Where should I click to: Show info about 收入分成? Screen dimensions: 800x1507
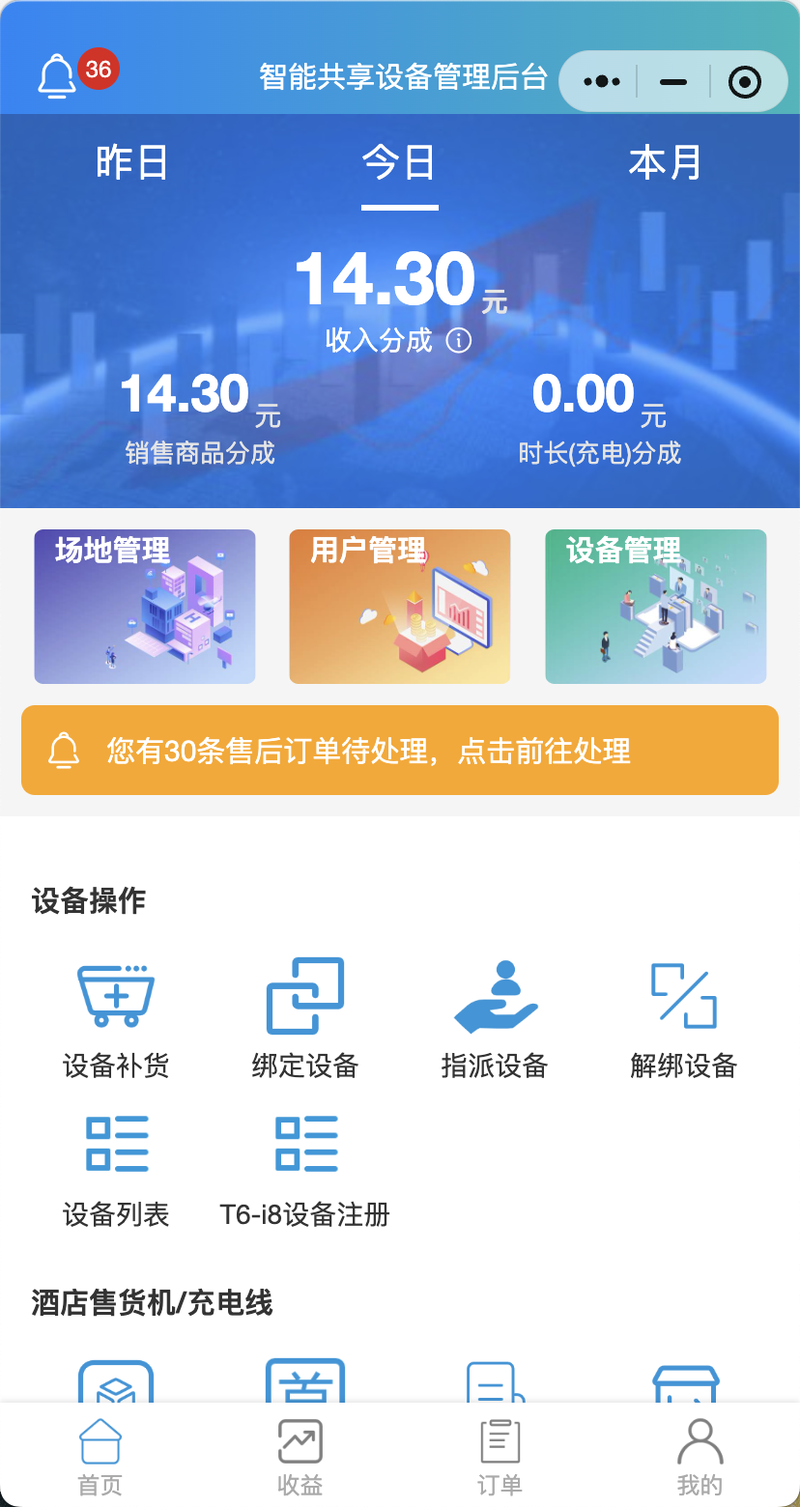tap(459, 341)
